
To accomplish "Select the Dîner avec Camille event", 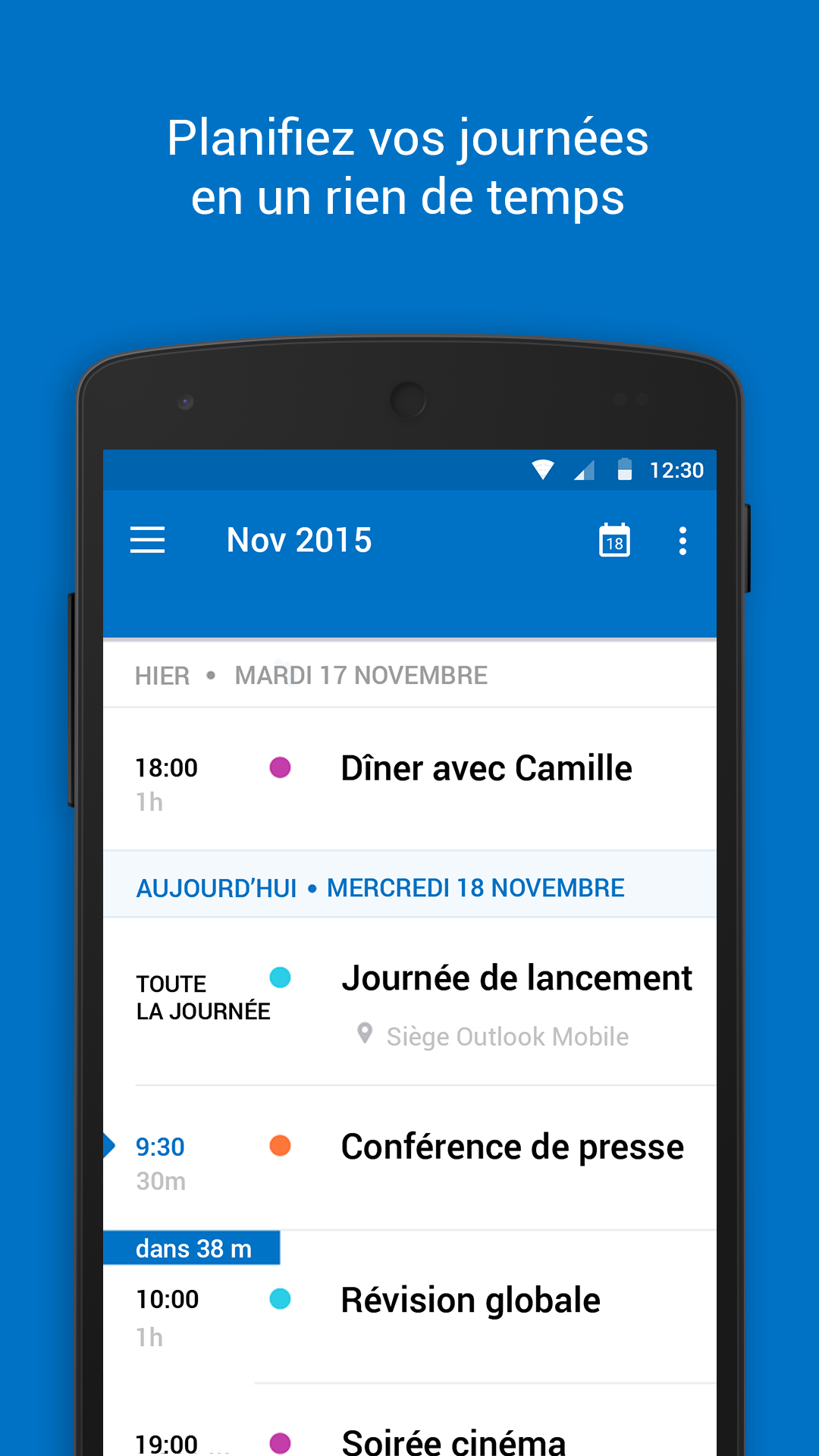I will tap(487, 767).
